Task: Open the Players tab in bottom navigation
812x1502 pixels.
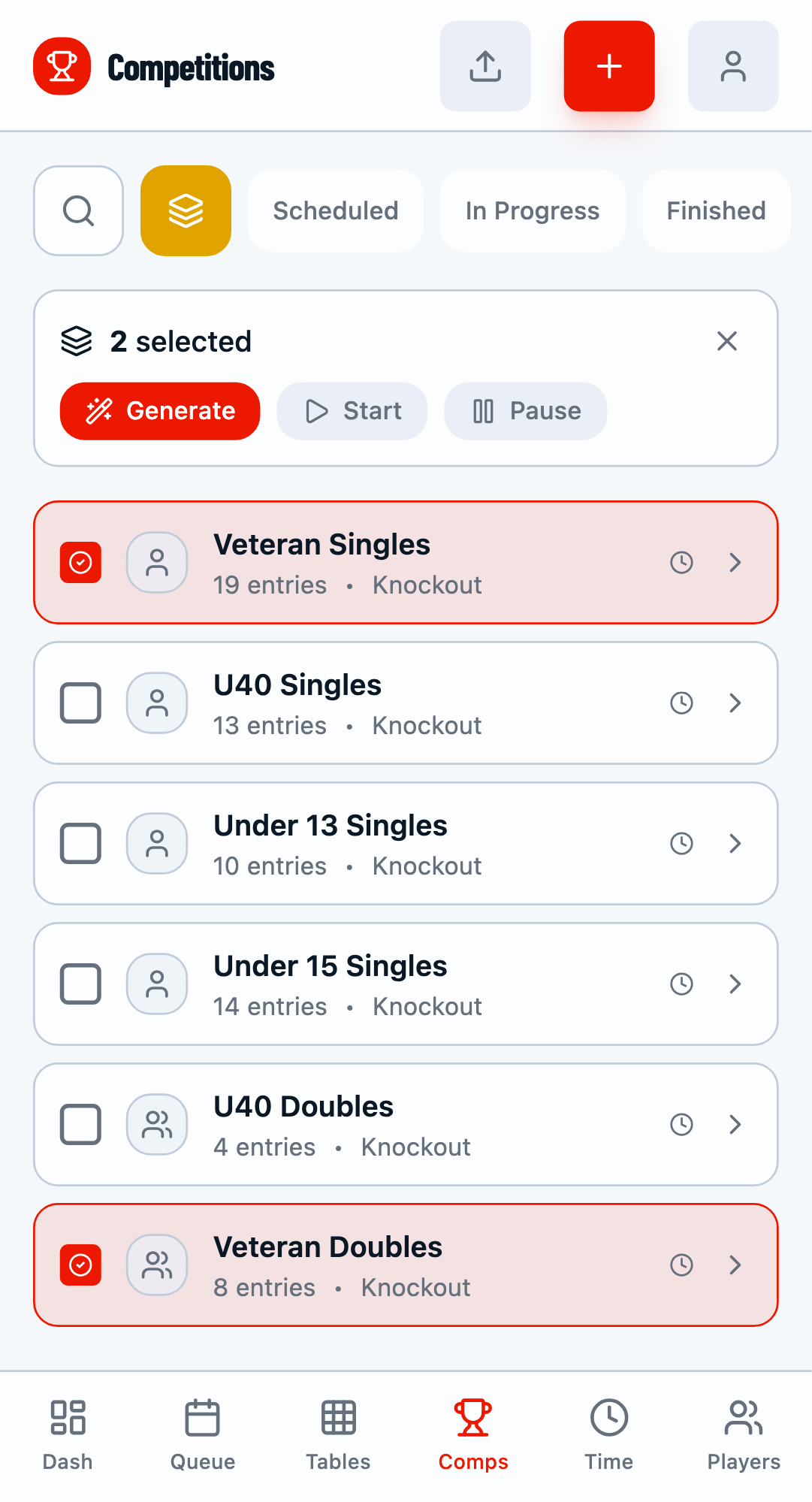Action: (x=743, y=1434)
